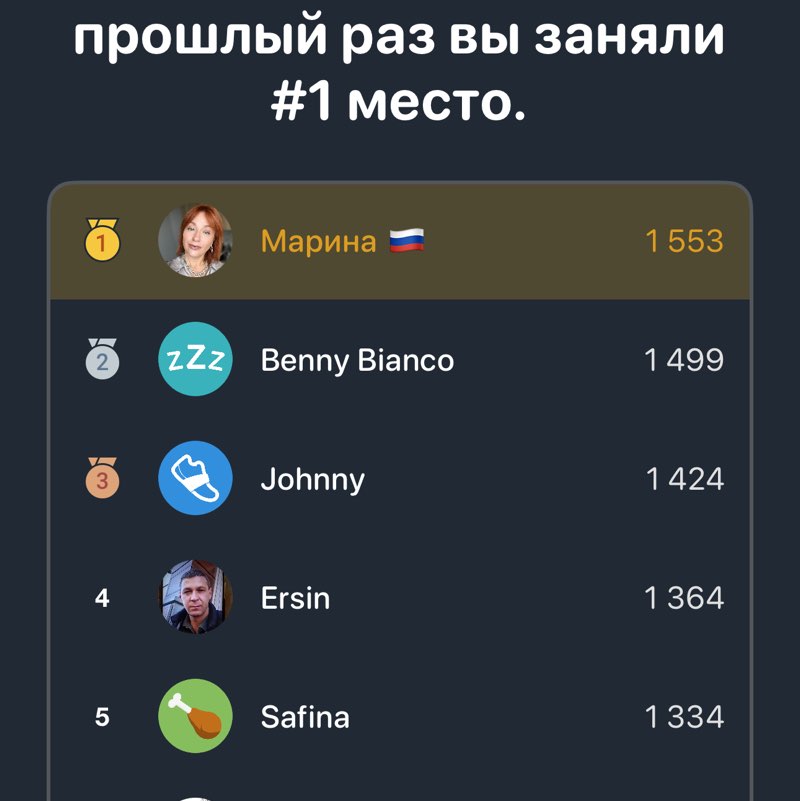Click the rank number 4 beside Ersin
Screen dimensions: 800x801
pyautogui.click(x=101, y=597)
